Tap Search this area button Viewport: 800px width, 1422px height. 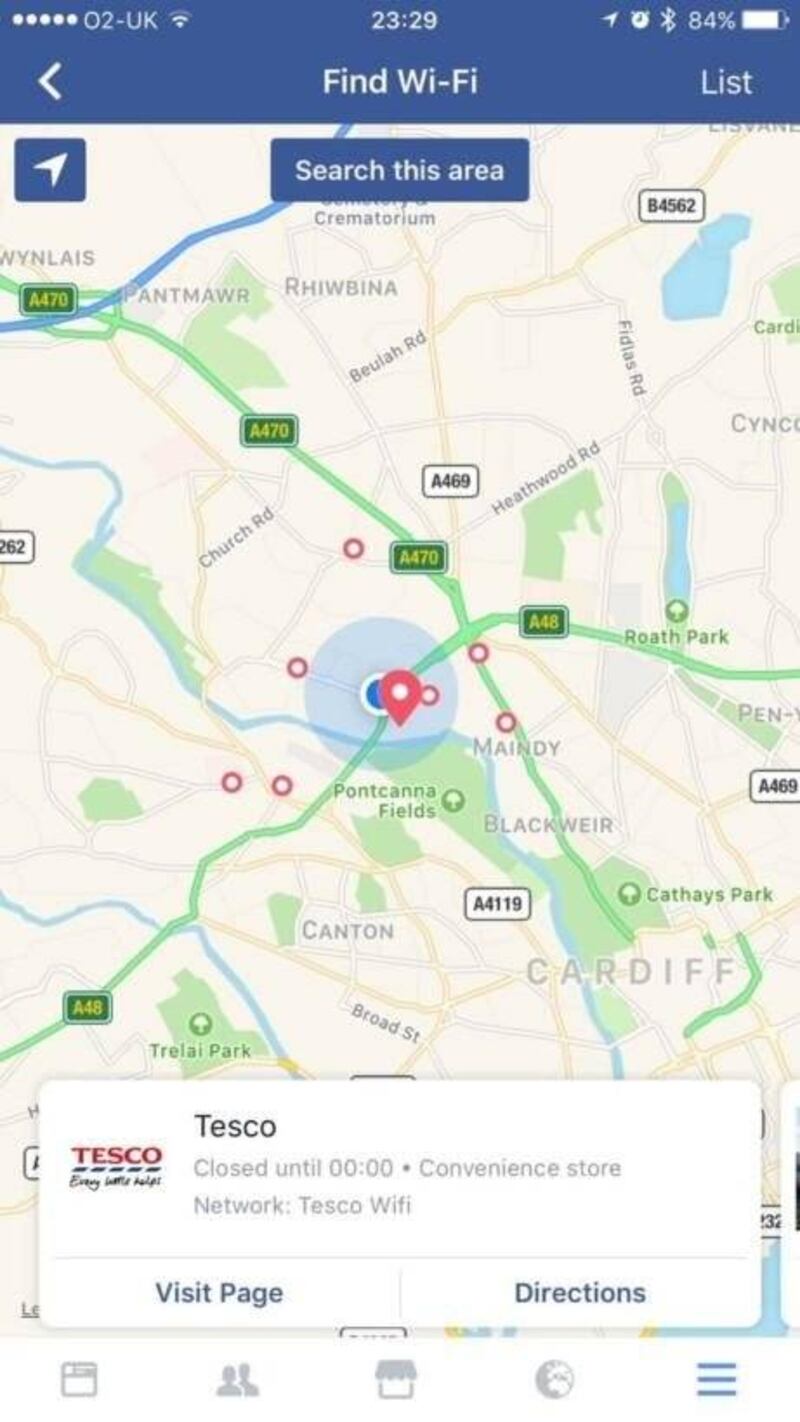pyautogui.click(x=399, y=170)
